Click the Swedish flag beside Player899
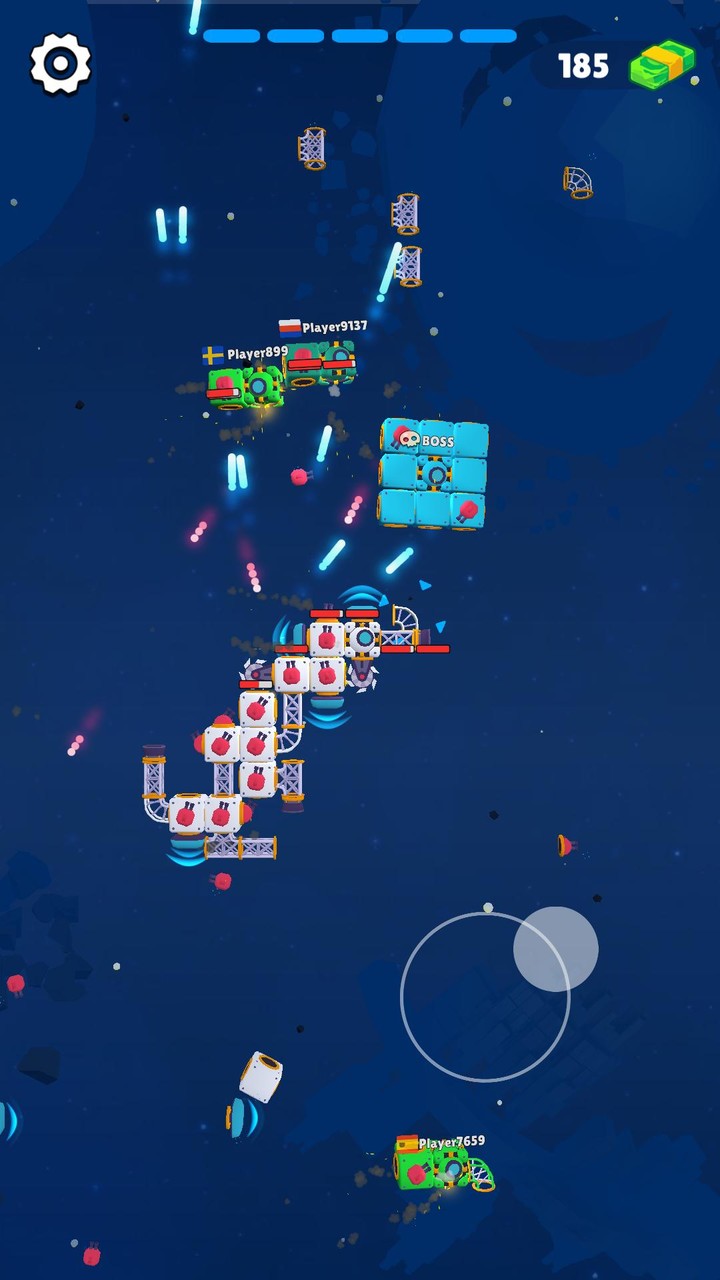The width and height of the screenshot is (720, 1280). click(213, 352)
